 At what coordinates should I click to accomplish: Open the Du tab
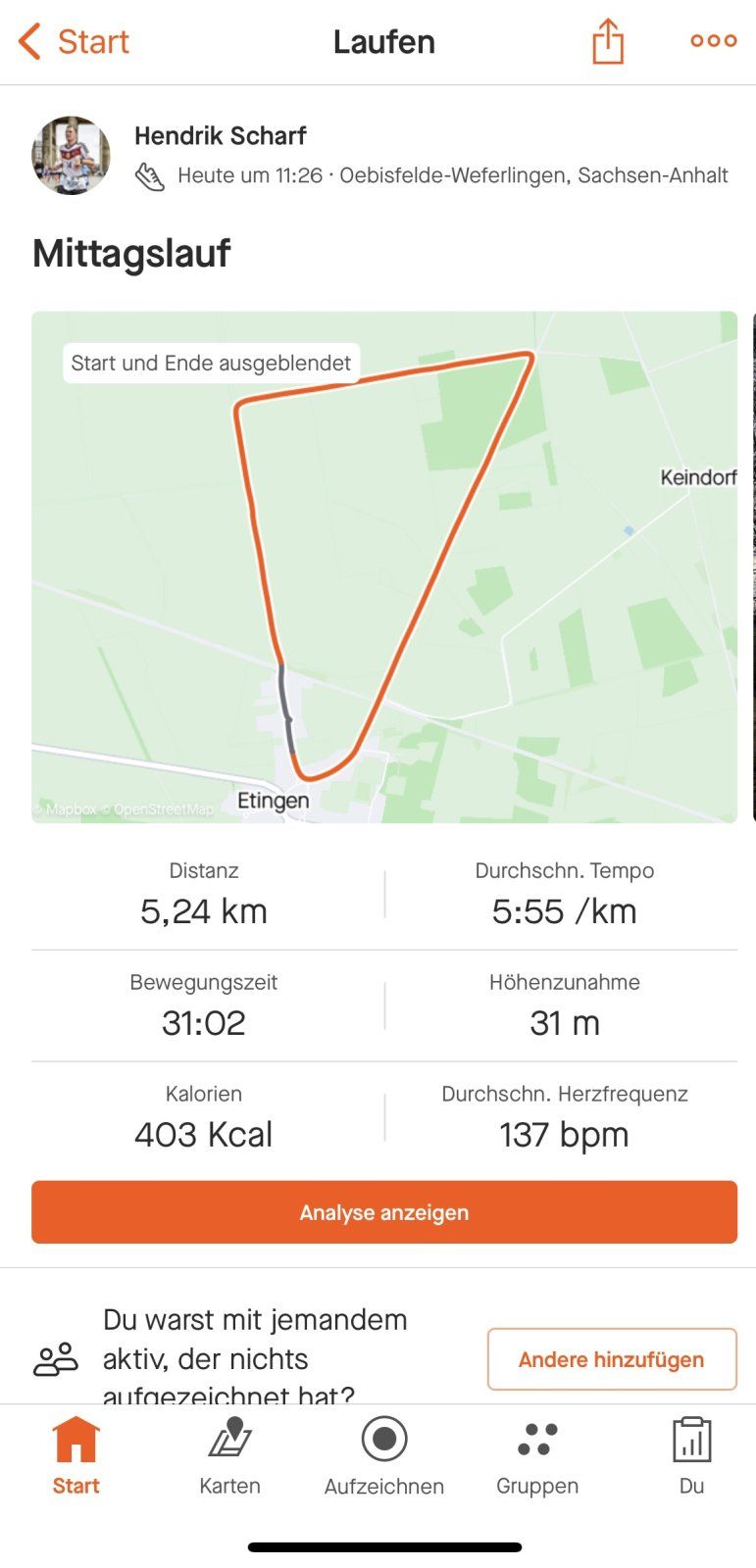pos(691,1456)
